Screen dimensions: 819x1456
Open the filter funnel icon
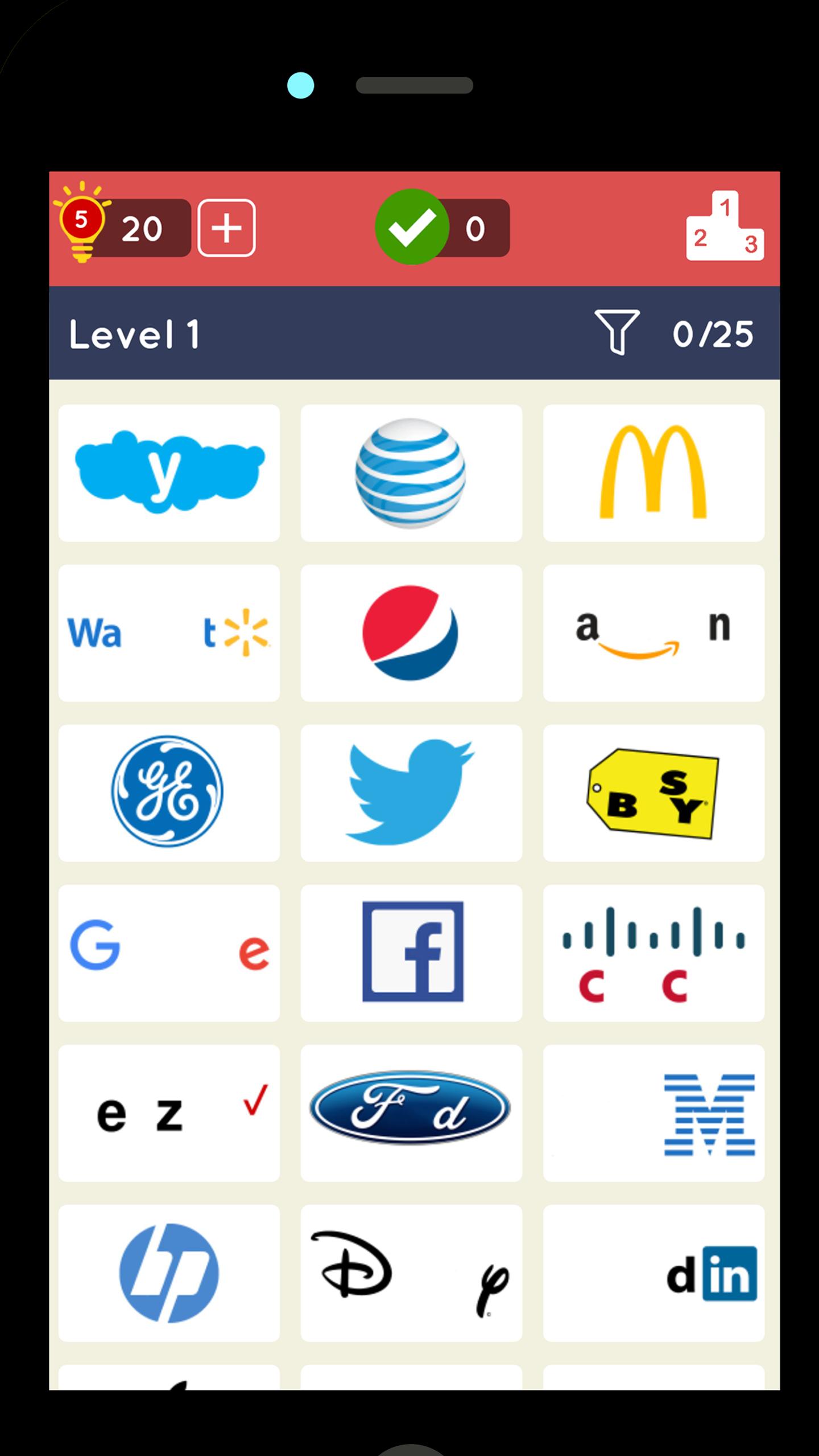click(617, 332)
